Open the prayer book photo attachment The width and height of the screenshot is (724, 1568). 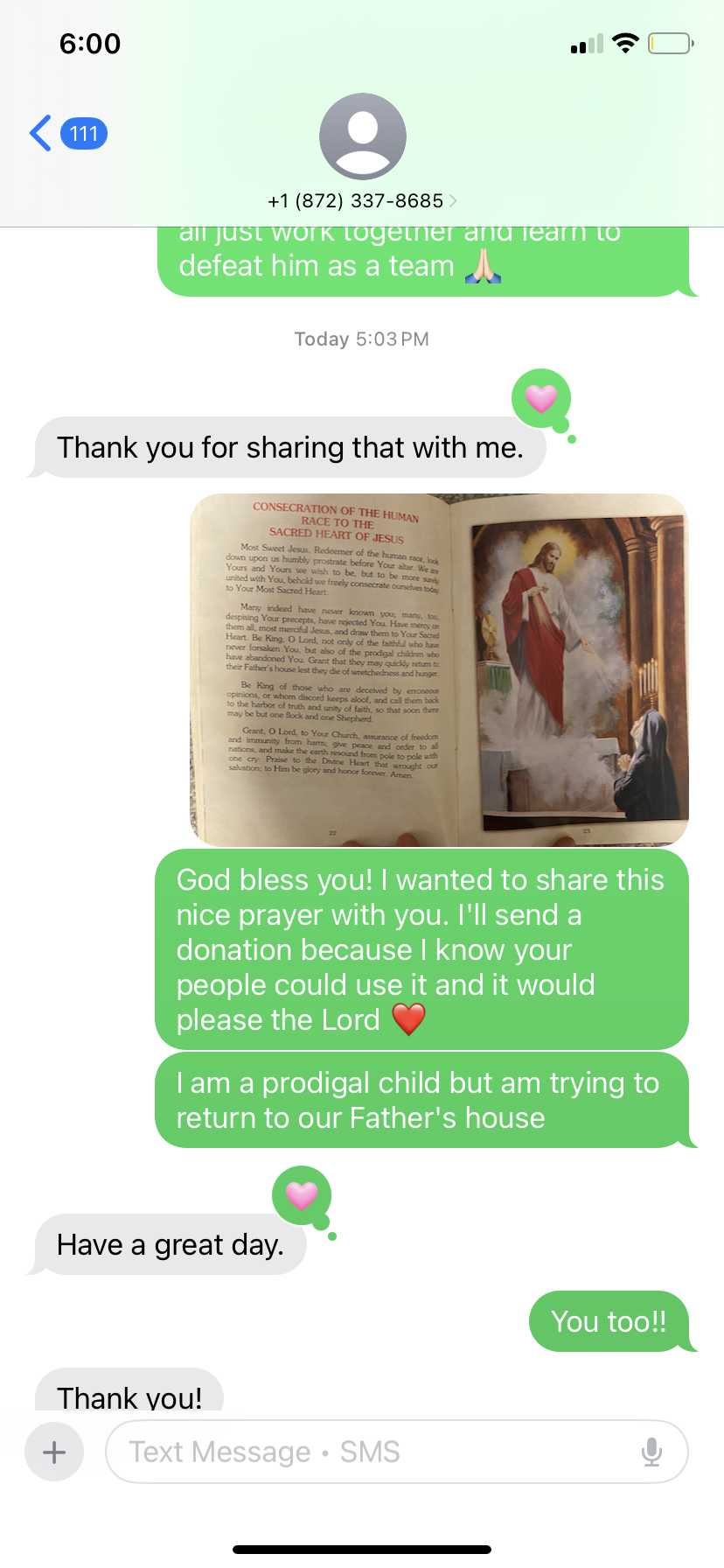[439, 669]
